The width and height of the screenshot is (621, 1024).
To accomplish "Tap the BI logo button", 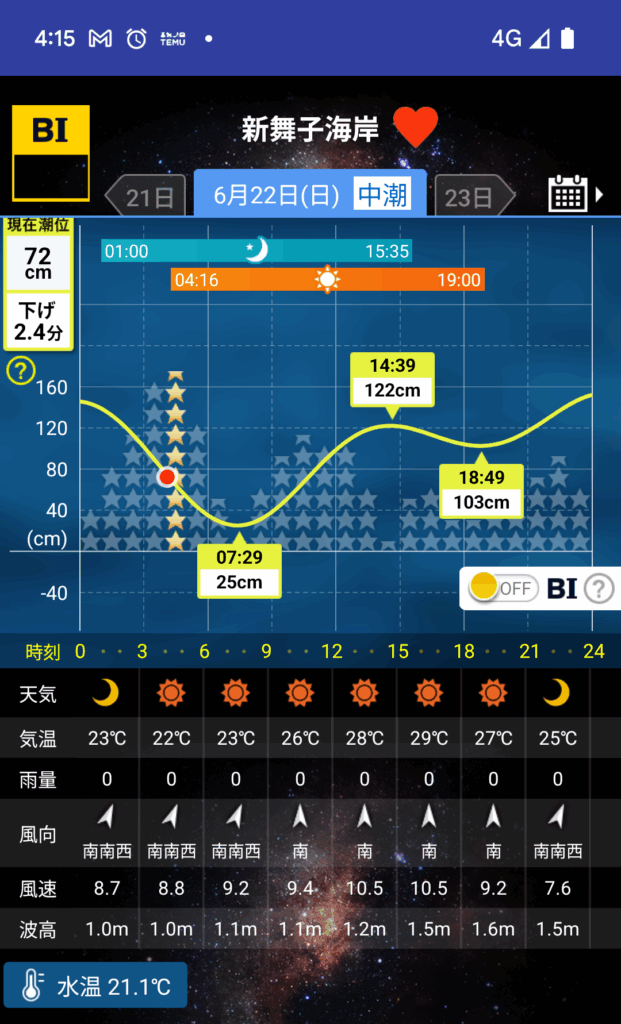I will tap(51, 153).
